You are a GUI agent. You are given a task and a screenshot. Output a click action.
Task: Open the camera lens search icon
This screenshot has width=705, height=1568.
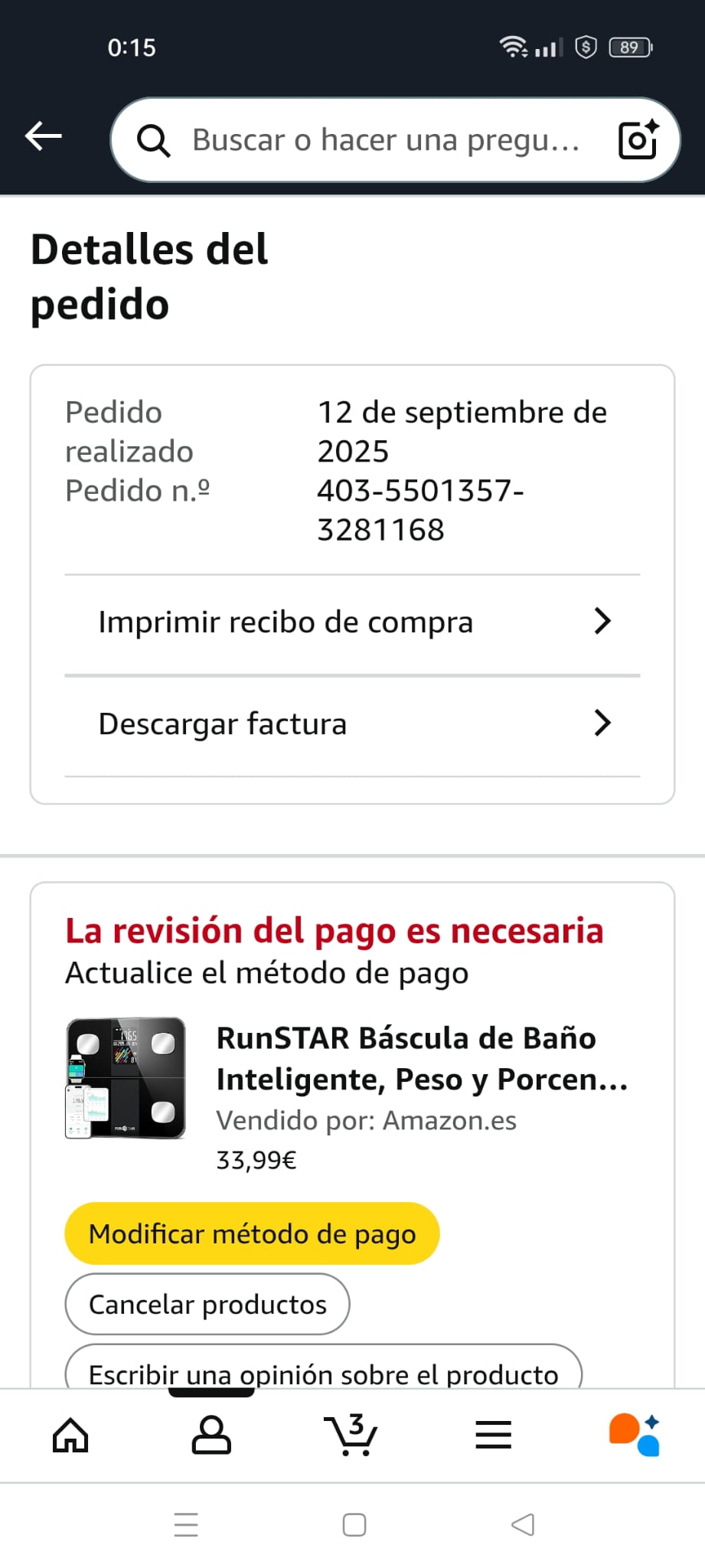tap(638, 140)
